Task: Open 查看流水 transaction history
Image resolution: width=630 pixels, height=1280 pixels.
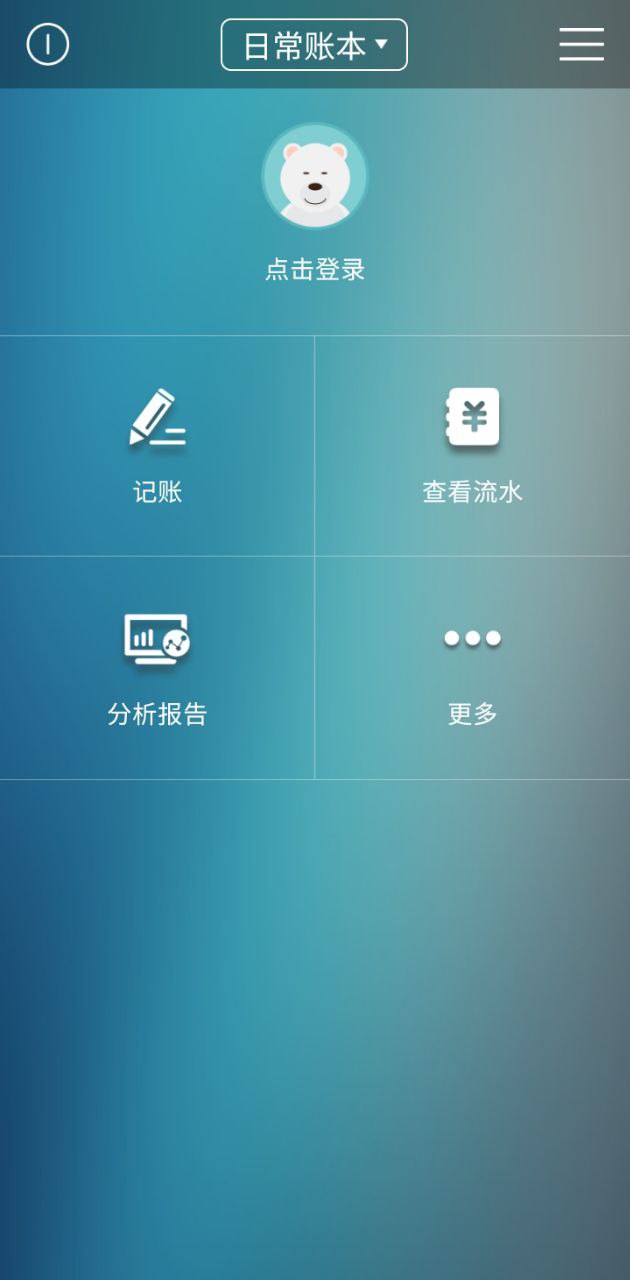Action: [x=472, y=446]
